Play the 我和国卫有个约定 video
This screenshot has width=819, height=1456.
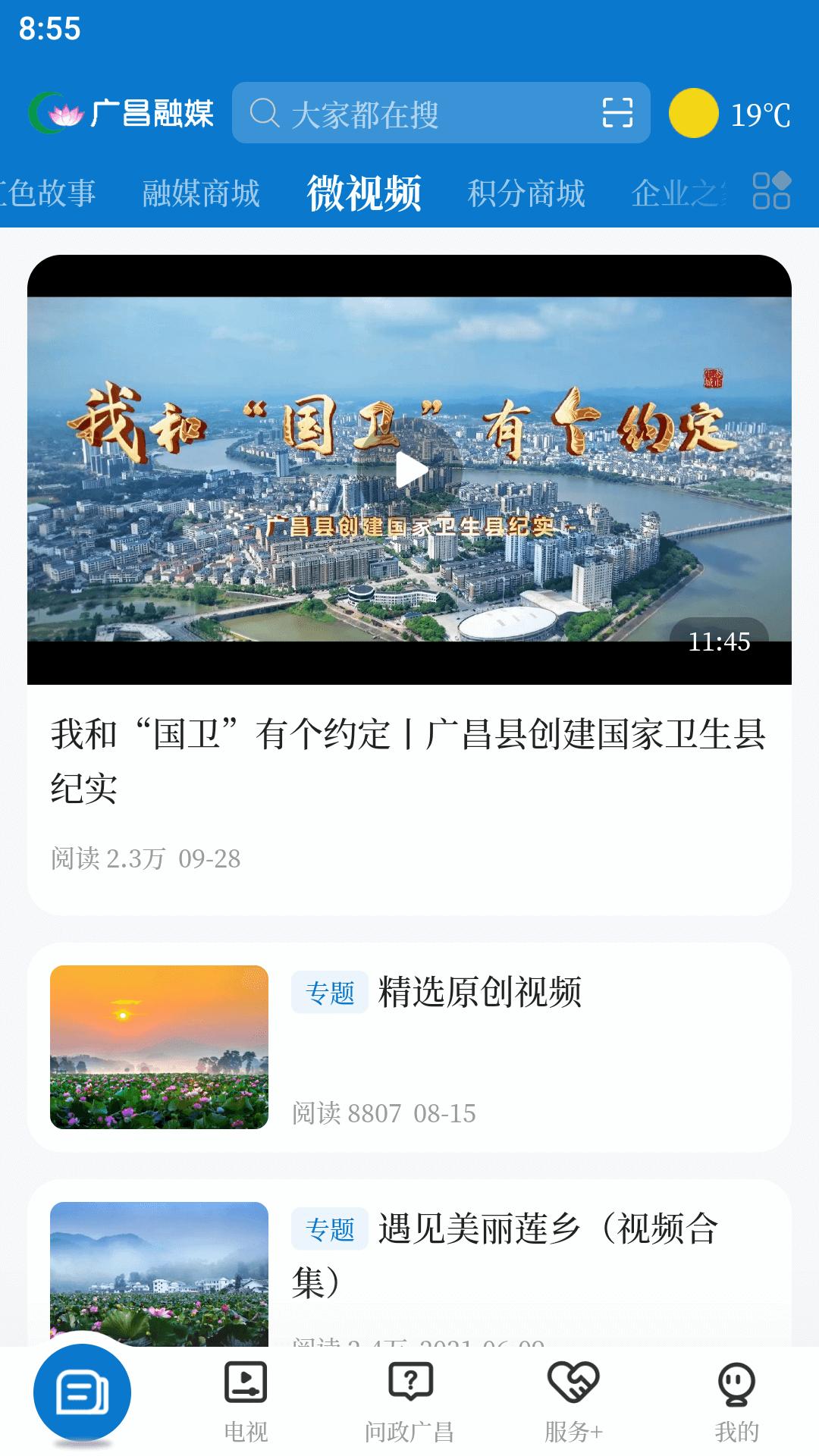pyautogui.click(x=409, y=470)
